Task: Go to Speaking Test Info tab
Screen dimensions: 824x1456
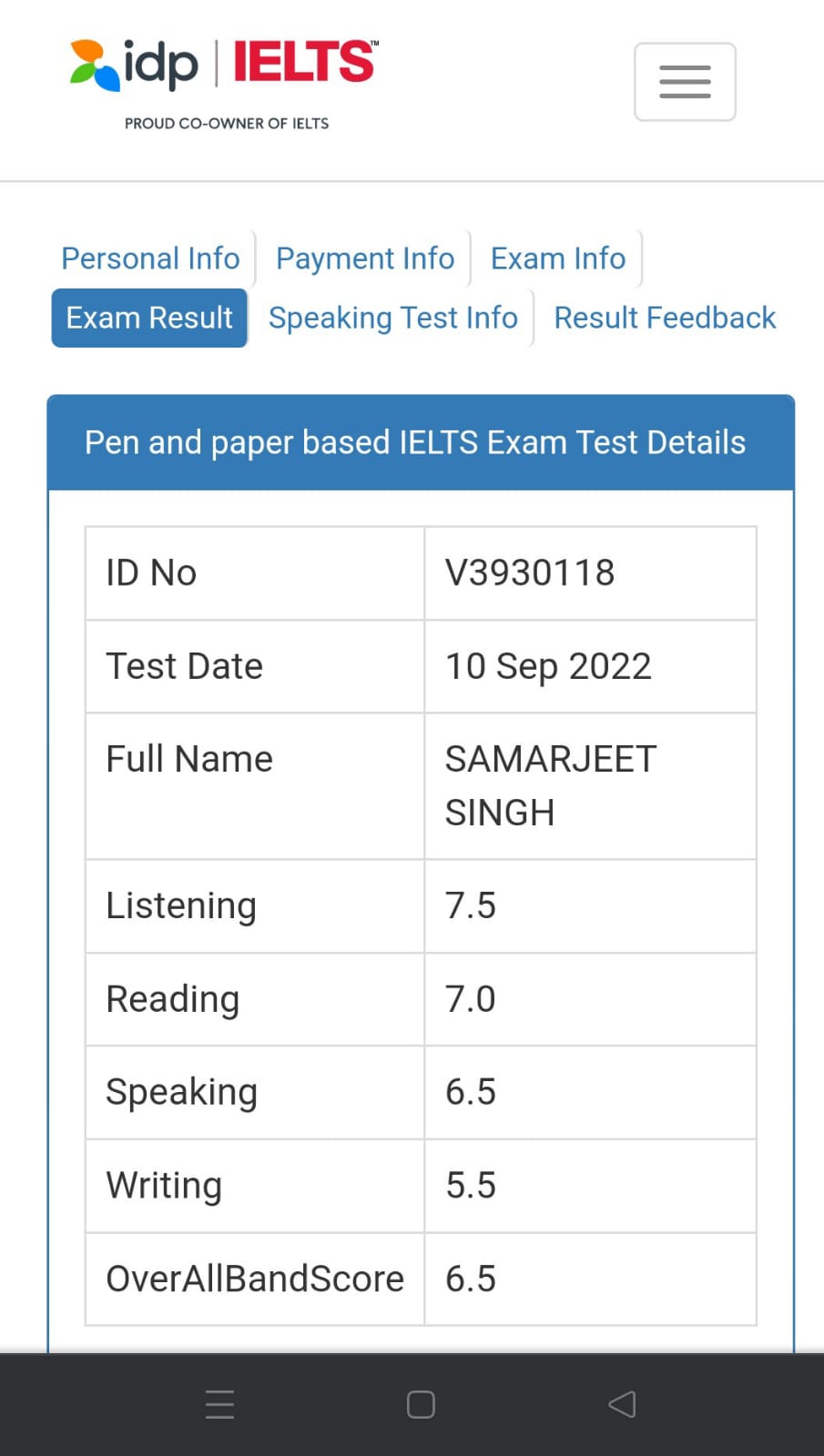Action: pyautogui.click(x=393, y=318)
